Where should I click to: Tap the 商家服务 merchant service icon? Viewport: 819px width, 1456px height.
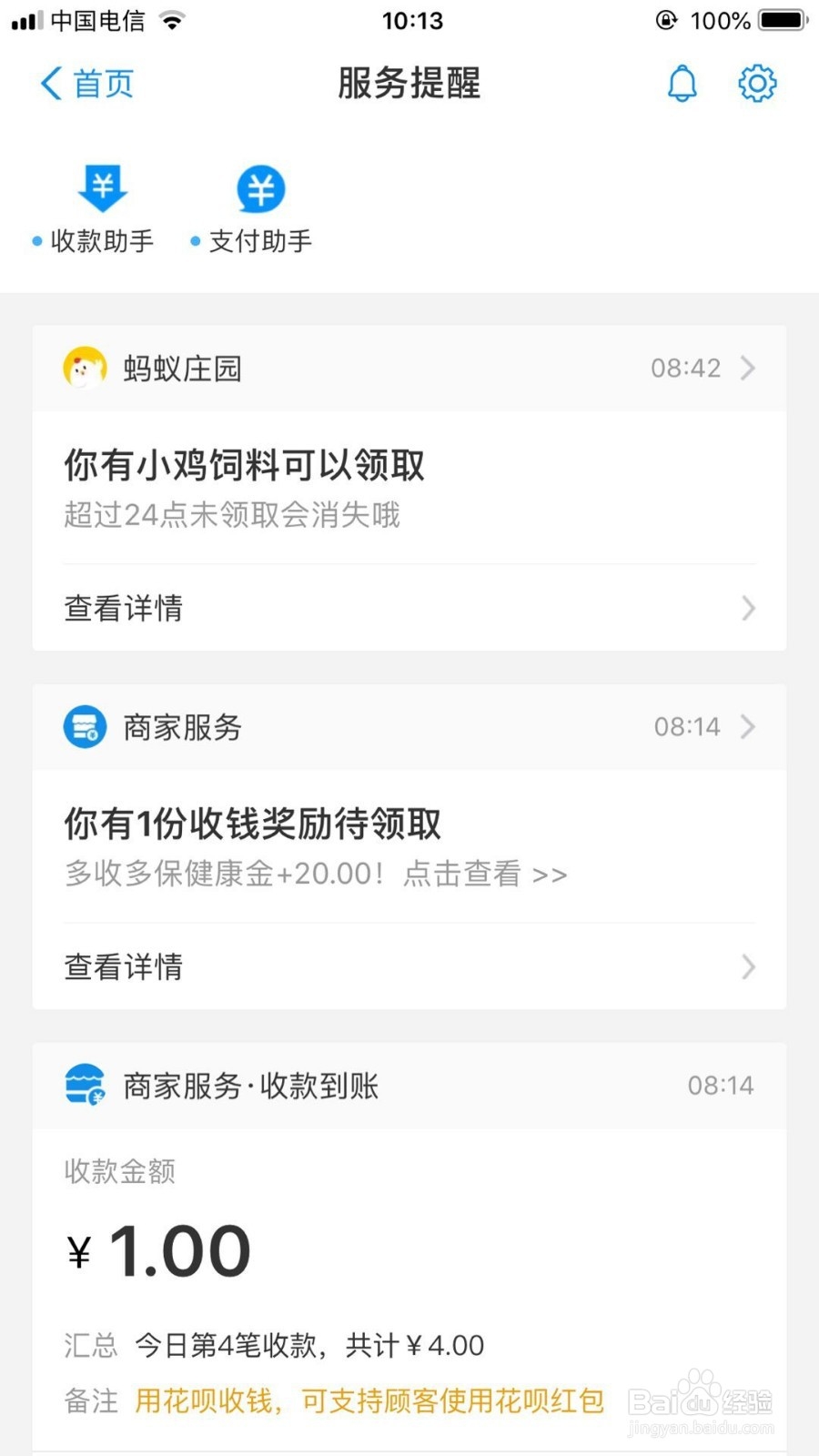(x=85, y=726)
